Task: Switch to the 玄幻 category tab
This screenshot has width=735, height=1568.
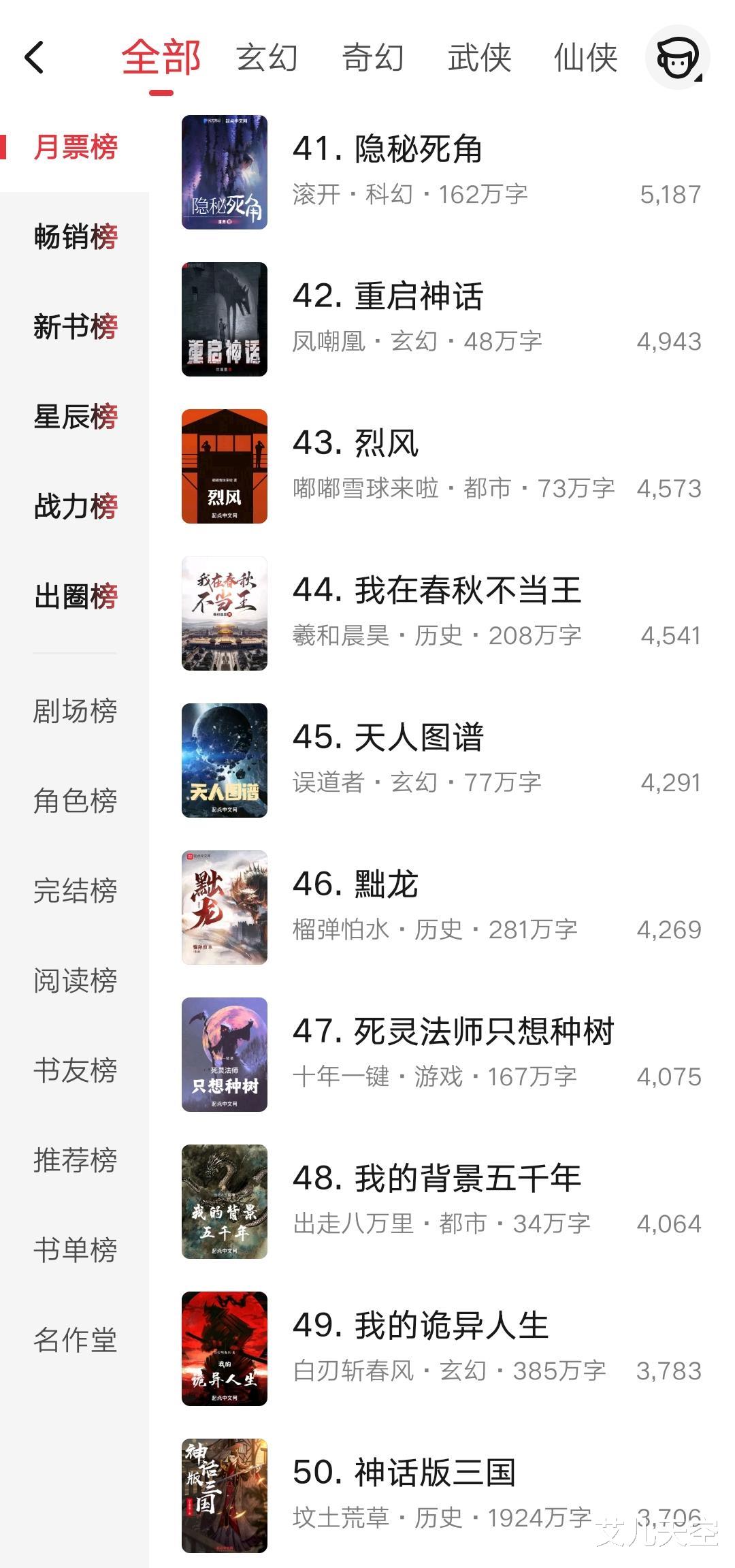Action: pos(267,57)
